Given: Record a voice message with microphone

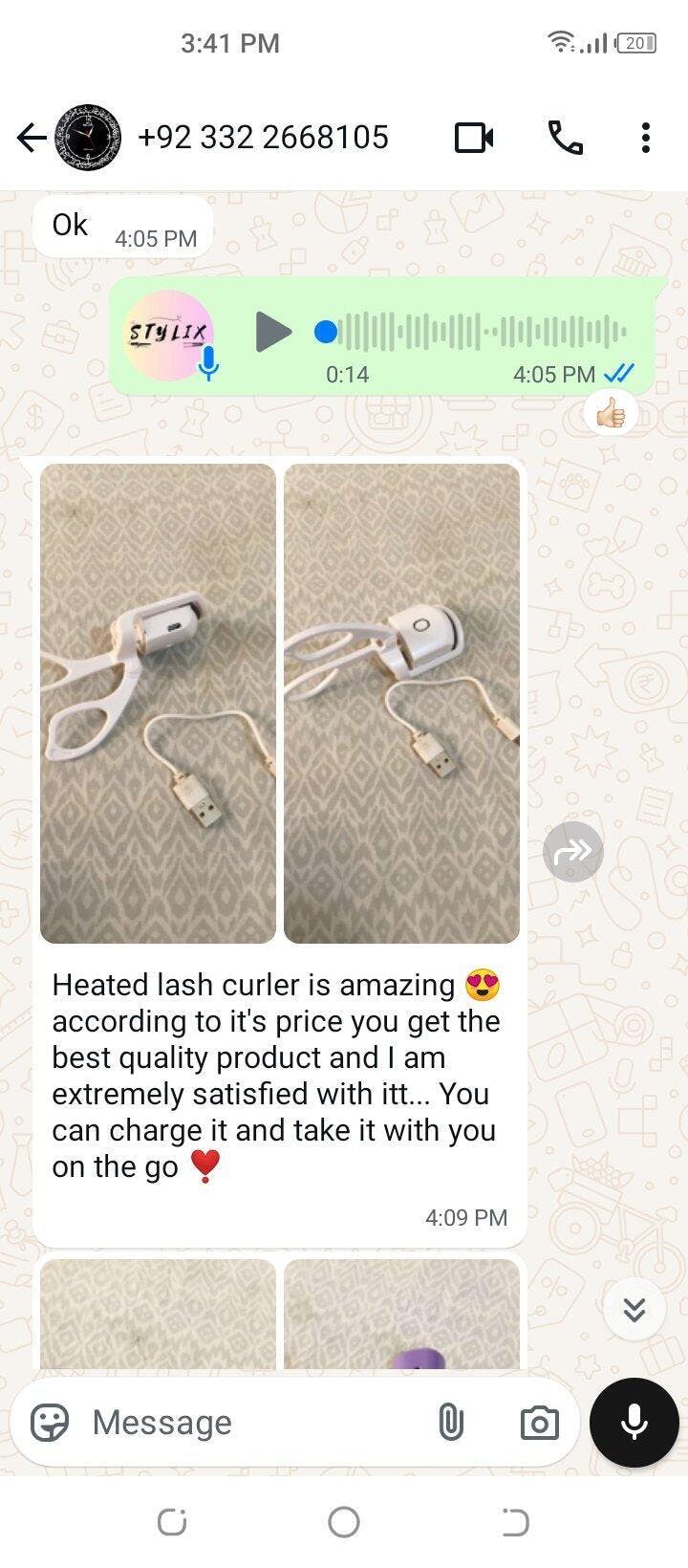Looking at the screenshot, I should coord(634,1423).
